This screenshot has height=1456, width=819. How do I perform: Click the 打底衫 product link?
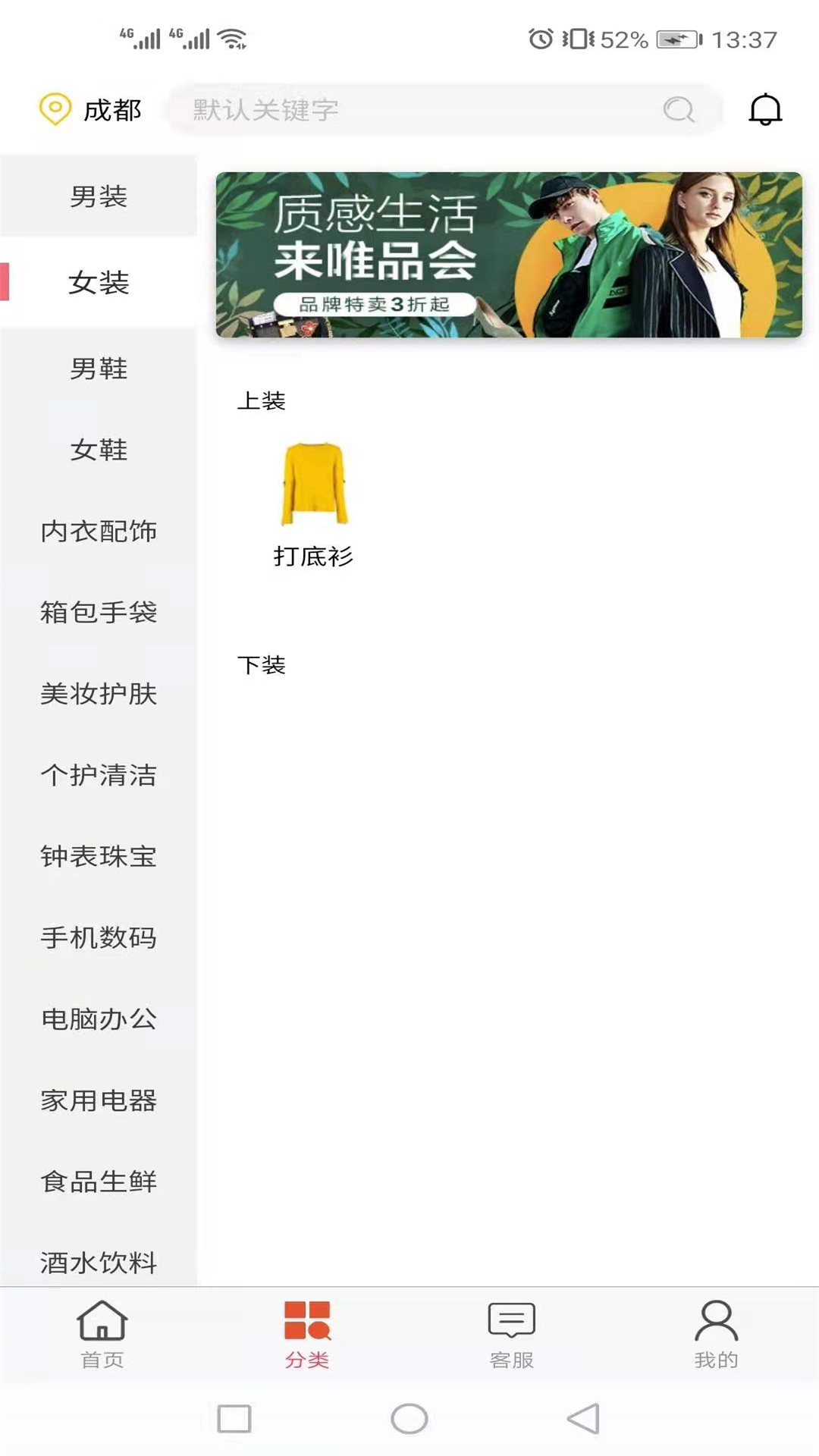click(314, 557)
